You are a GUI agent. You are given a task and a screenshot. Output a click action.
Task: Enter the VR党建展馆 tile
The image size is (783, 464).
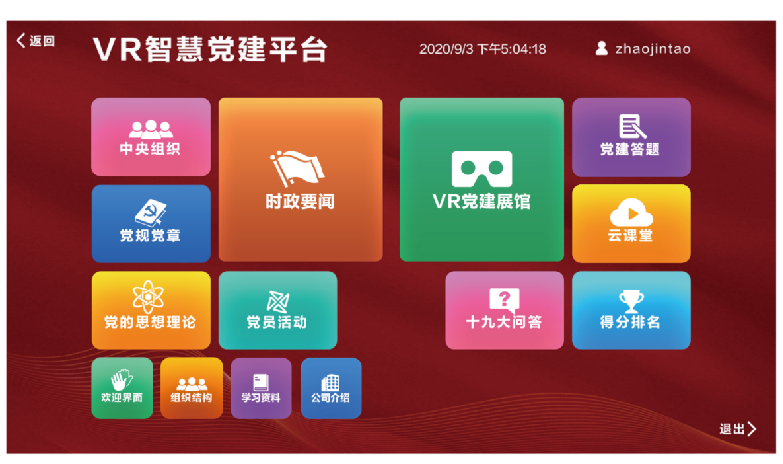481,180
